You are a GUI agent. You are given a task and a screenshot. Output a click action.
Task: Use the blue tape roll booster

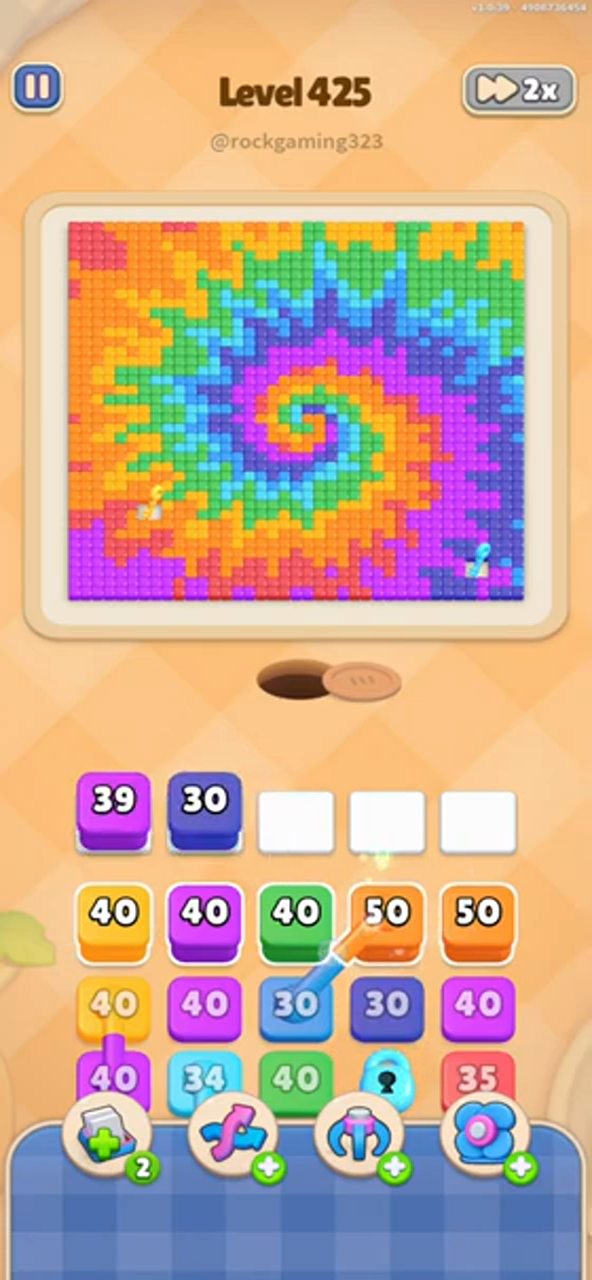[485, 1137]
